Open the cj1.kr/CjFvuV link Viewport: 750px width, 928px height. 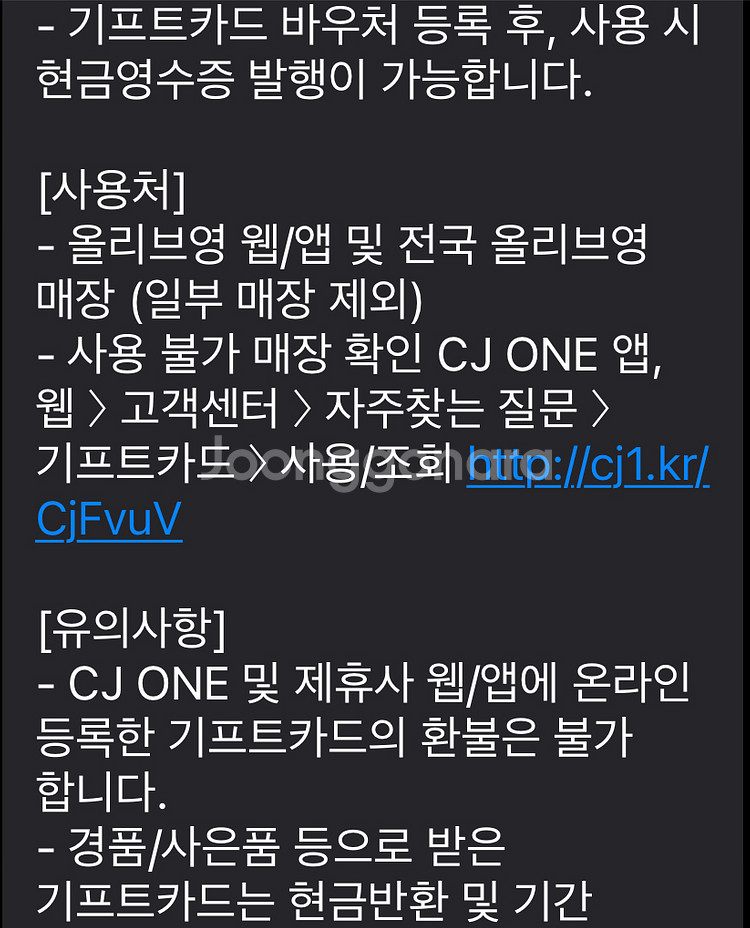pyautogui.click(x=588, y=466)
